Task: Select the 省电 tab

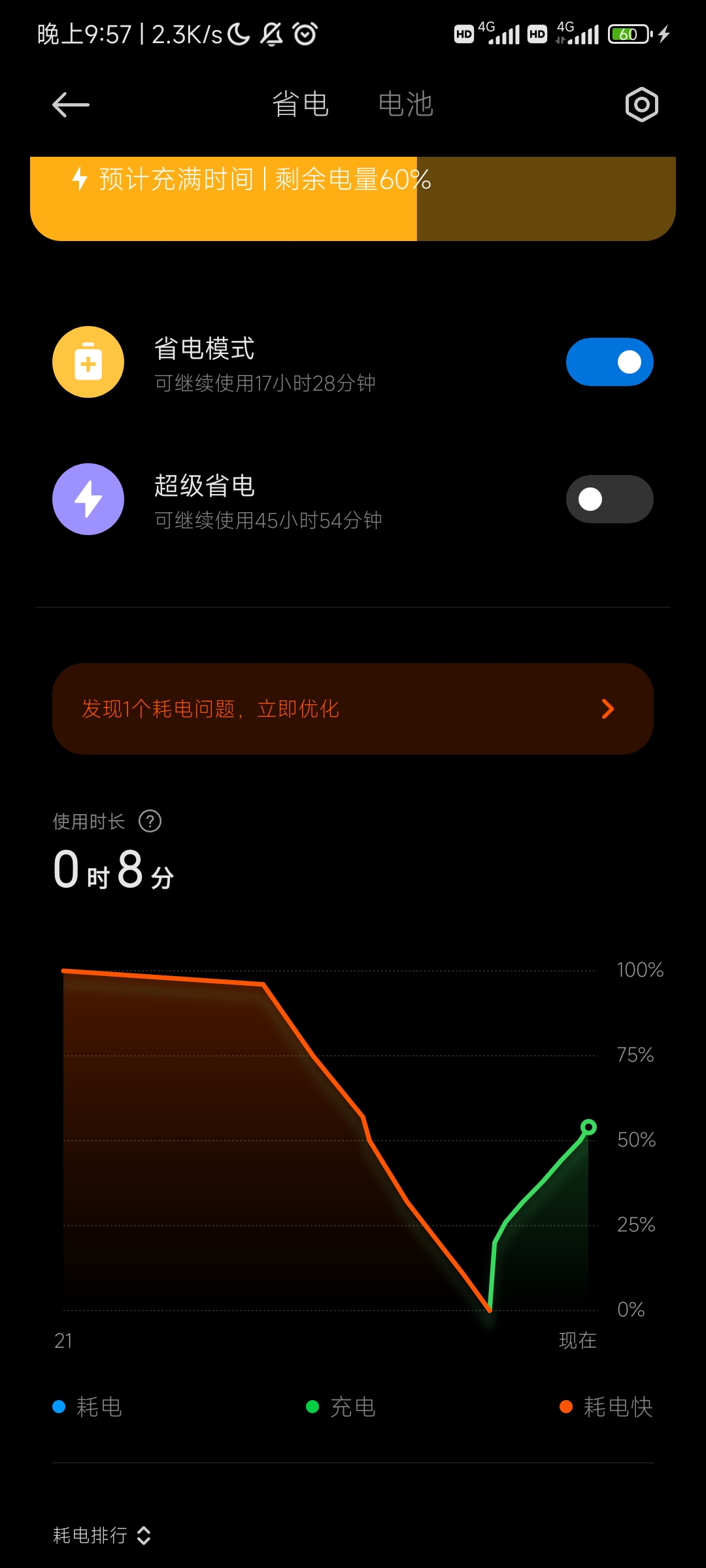Action: pyautogui.click(x=300, y=105)
